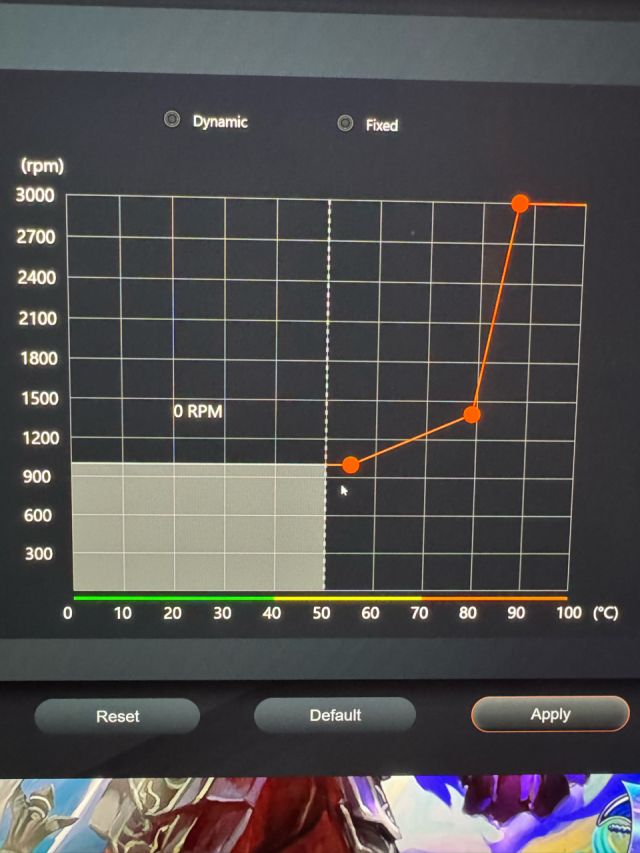Select the Dynamic mode radio button
Screen dimensions: 640x853
(172, 120)
